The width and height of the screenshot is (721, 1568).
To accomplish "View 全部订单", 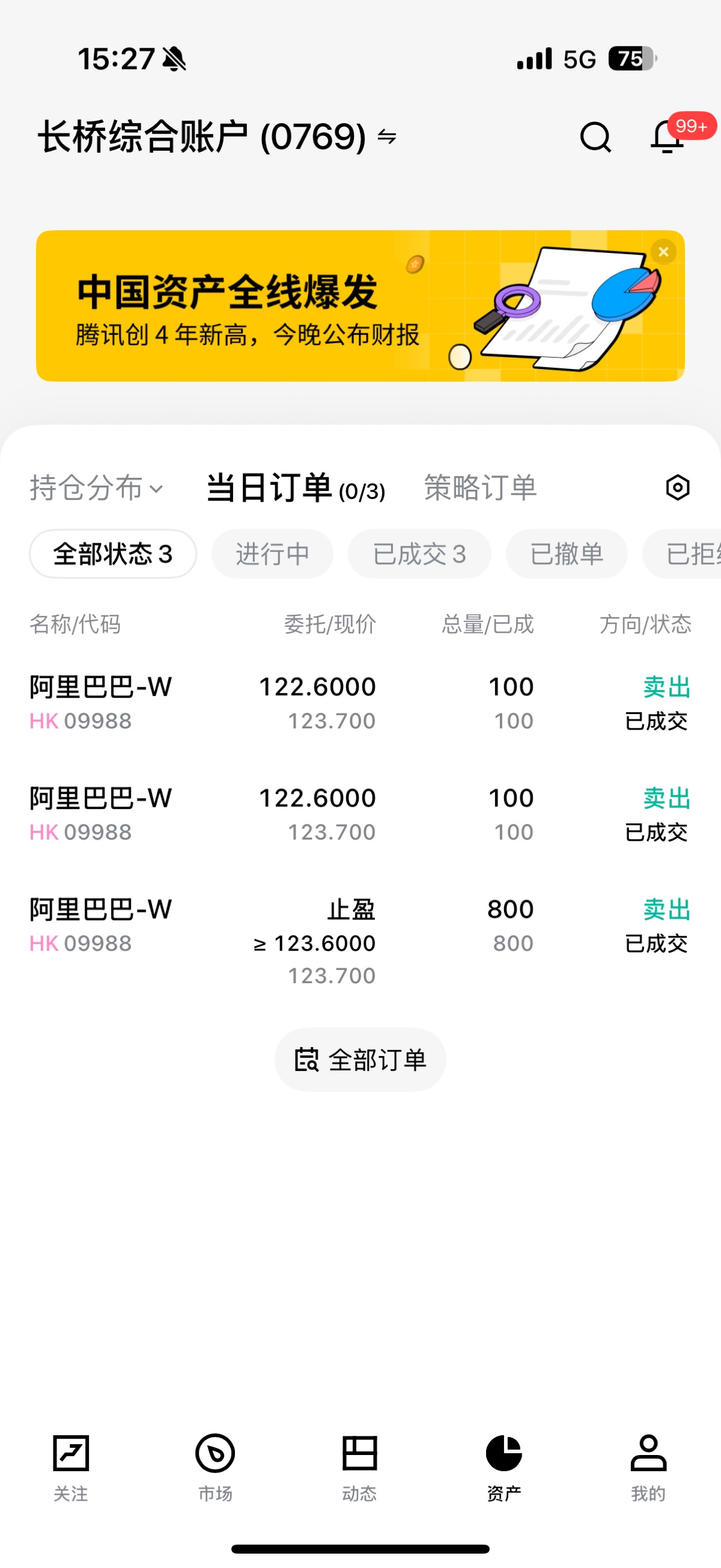I will [360, 1060].
